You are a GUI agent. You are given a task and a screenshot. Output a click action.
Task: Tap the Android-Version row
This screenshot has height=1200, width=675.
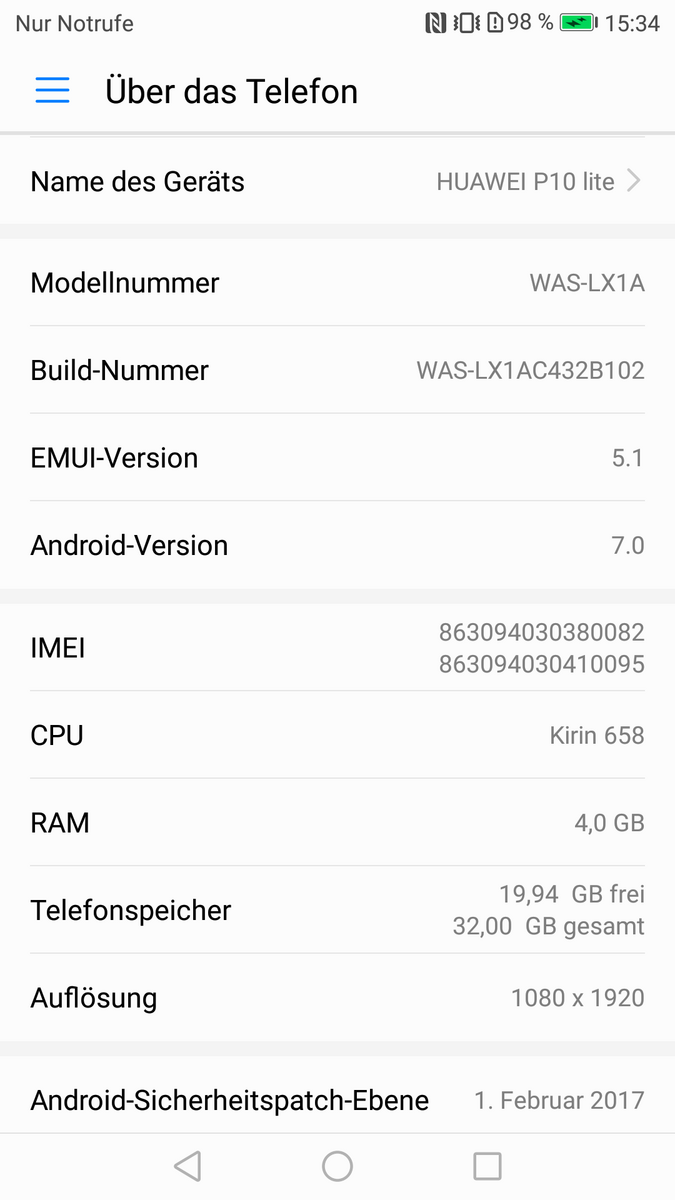337,545
